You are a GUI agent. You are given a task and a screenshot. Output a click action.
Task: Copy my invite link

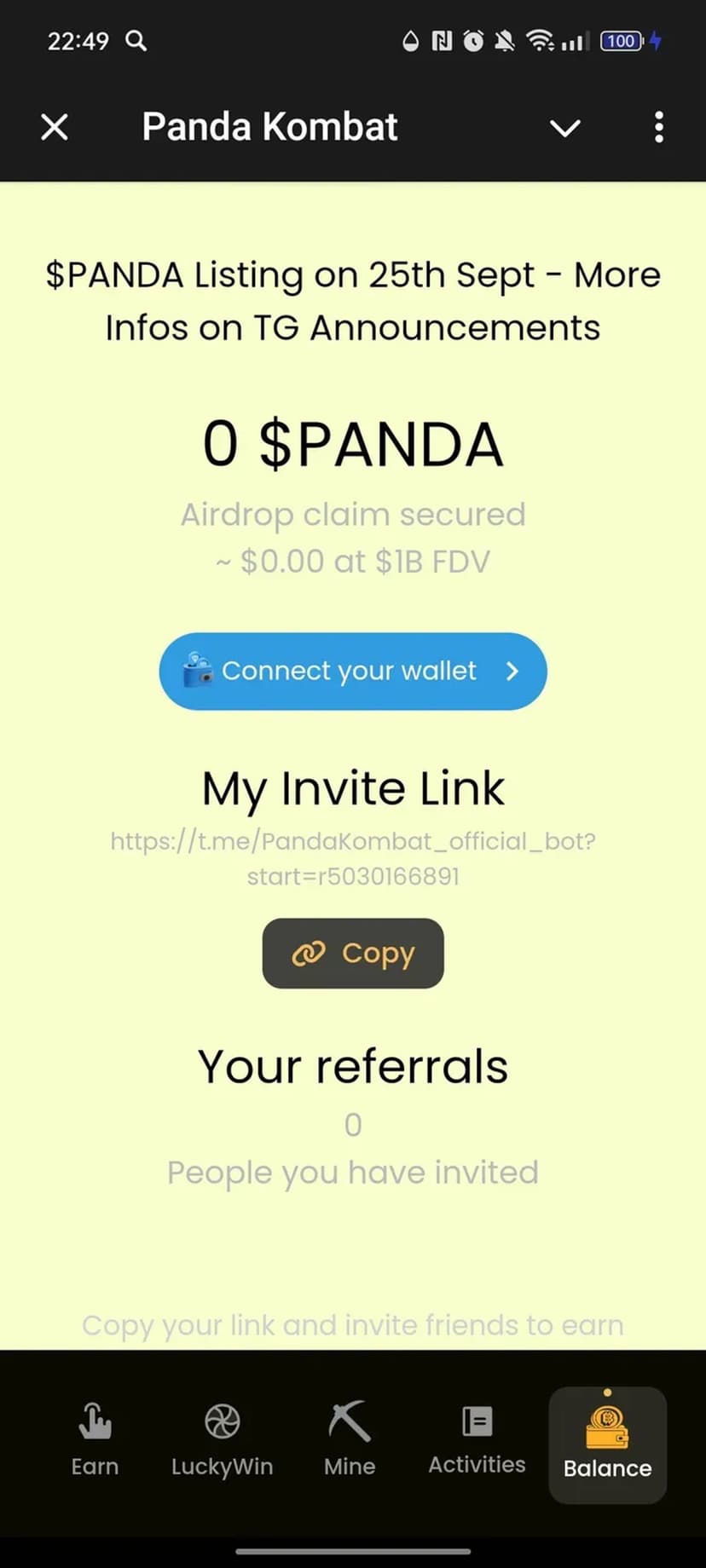[x=352, y=953]
